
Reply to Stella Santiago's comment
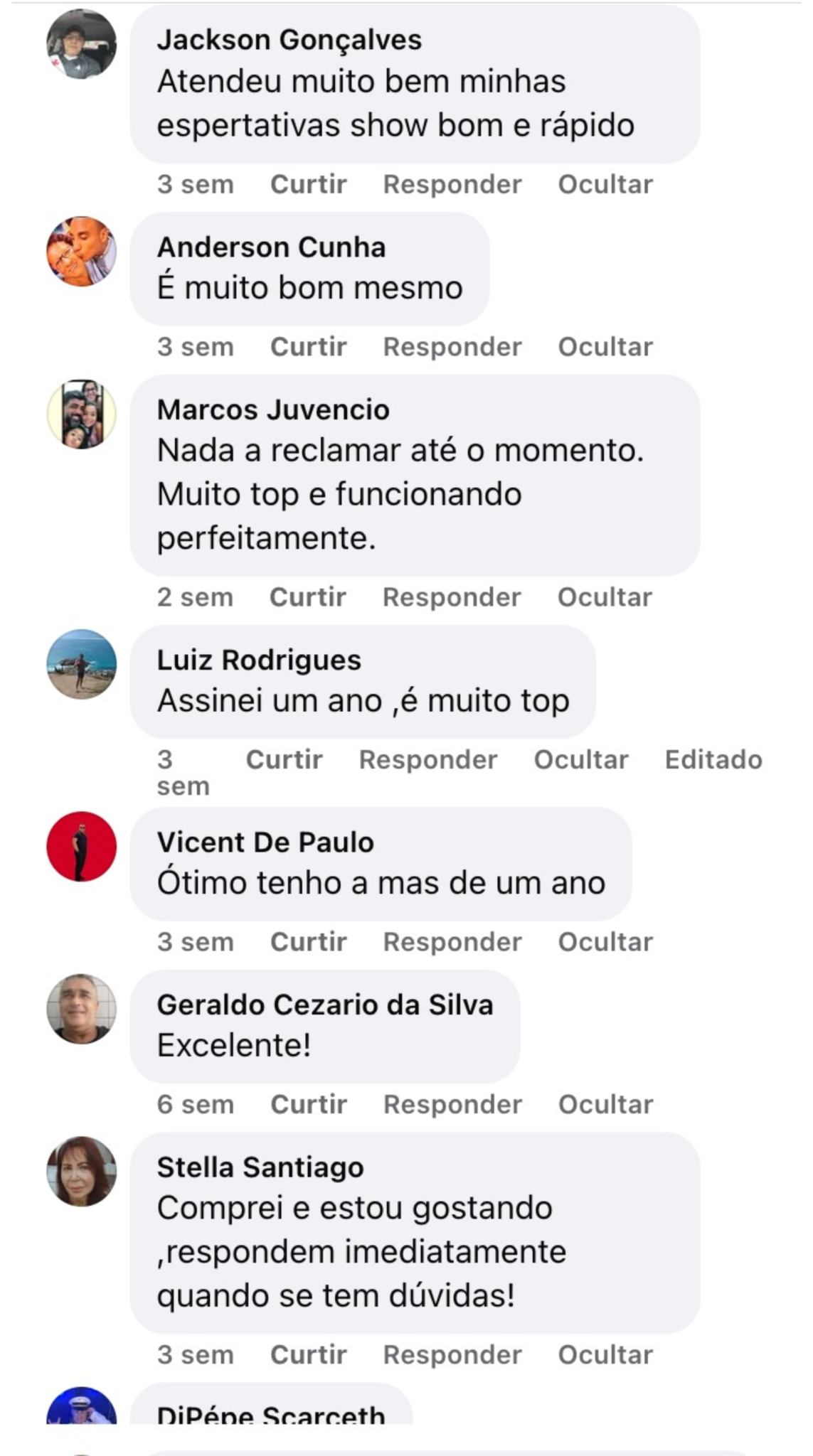click(452, 1355)
